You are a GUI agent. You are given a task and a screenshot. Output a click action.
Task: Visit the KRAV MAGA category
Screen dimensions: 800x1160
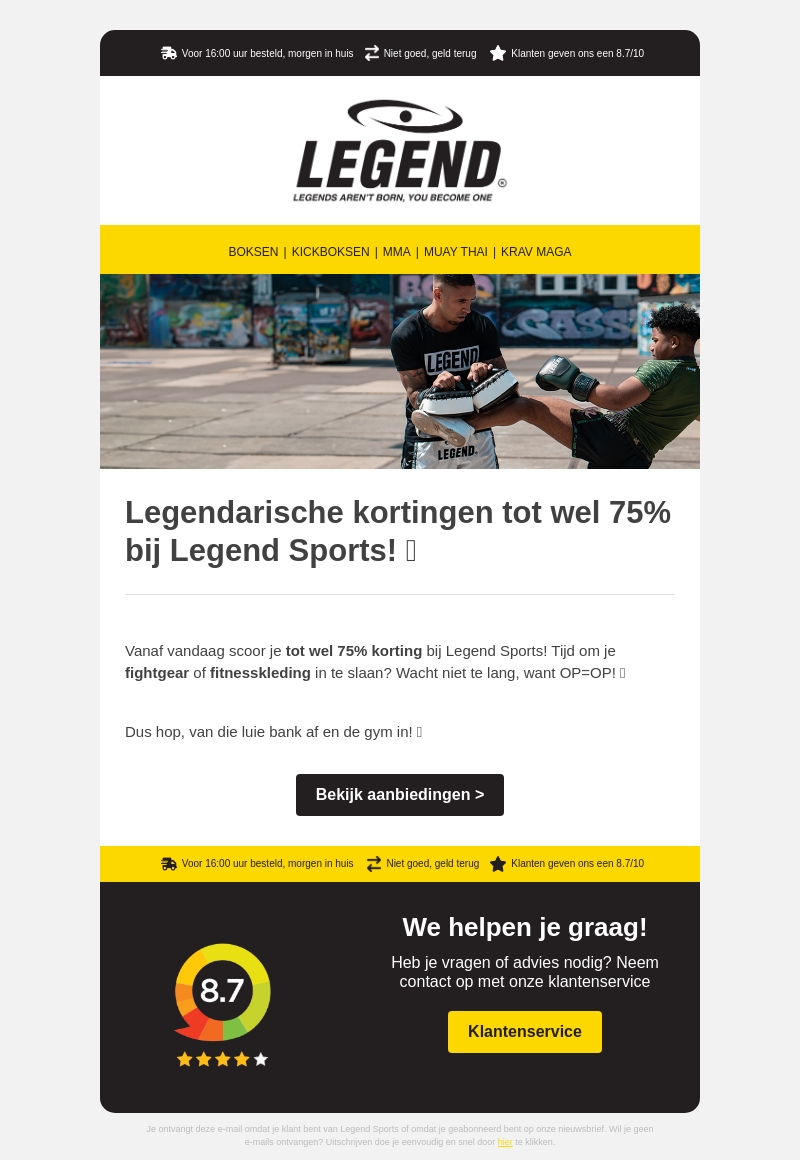click(536, 252)
